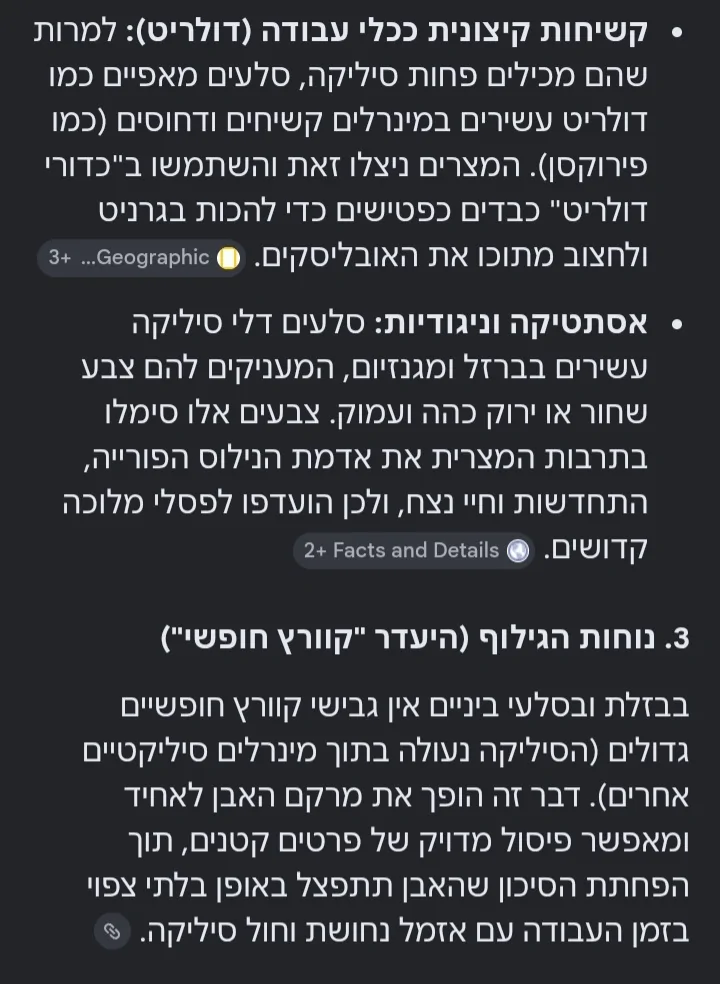Open the Geographic +3 source chip

pos(142,258)
